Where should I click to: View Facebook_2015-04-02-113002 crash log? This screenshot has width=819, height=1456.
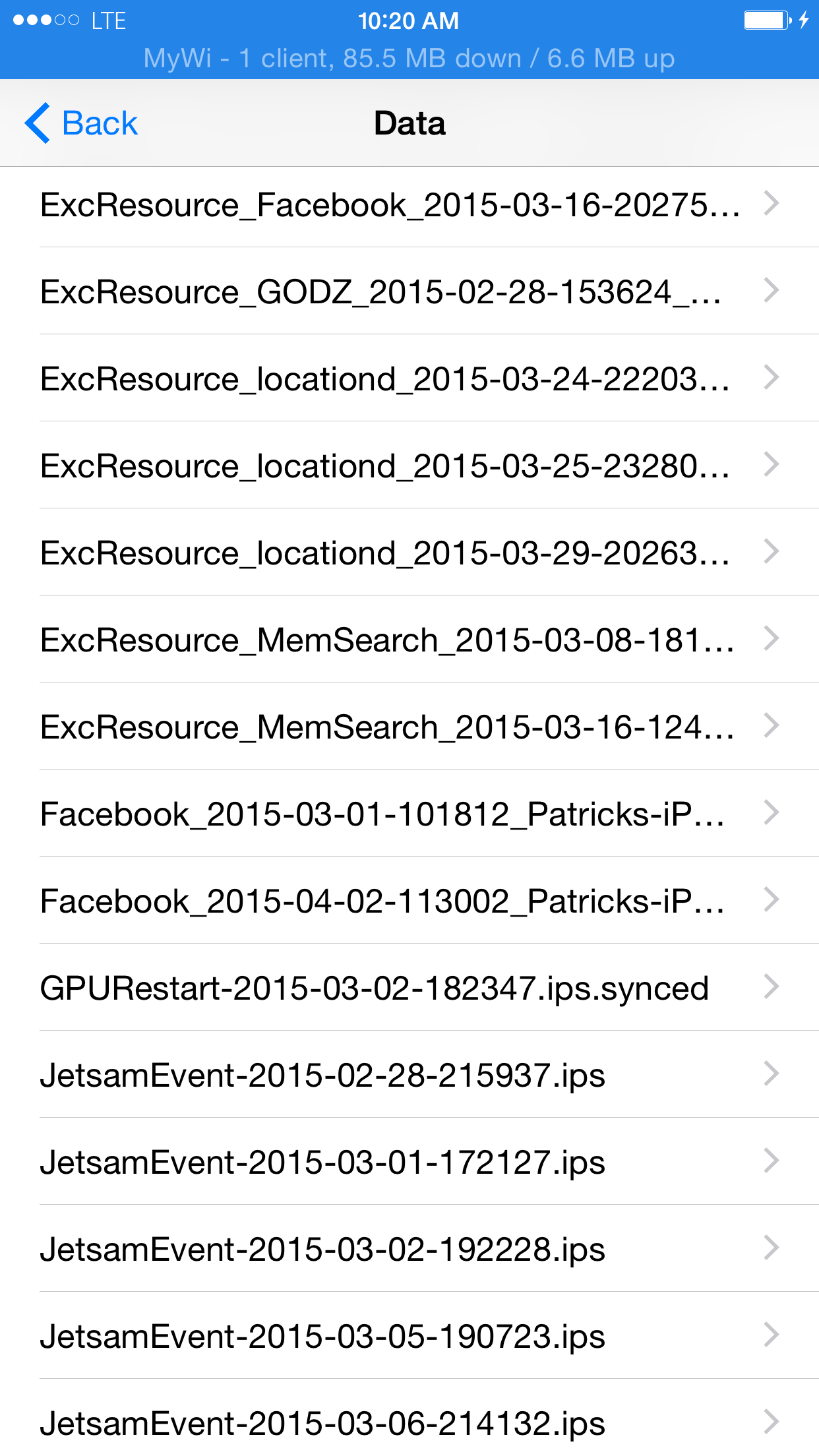tap(409, 901)
